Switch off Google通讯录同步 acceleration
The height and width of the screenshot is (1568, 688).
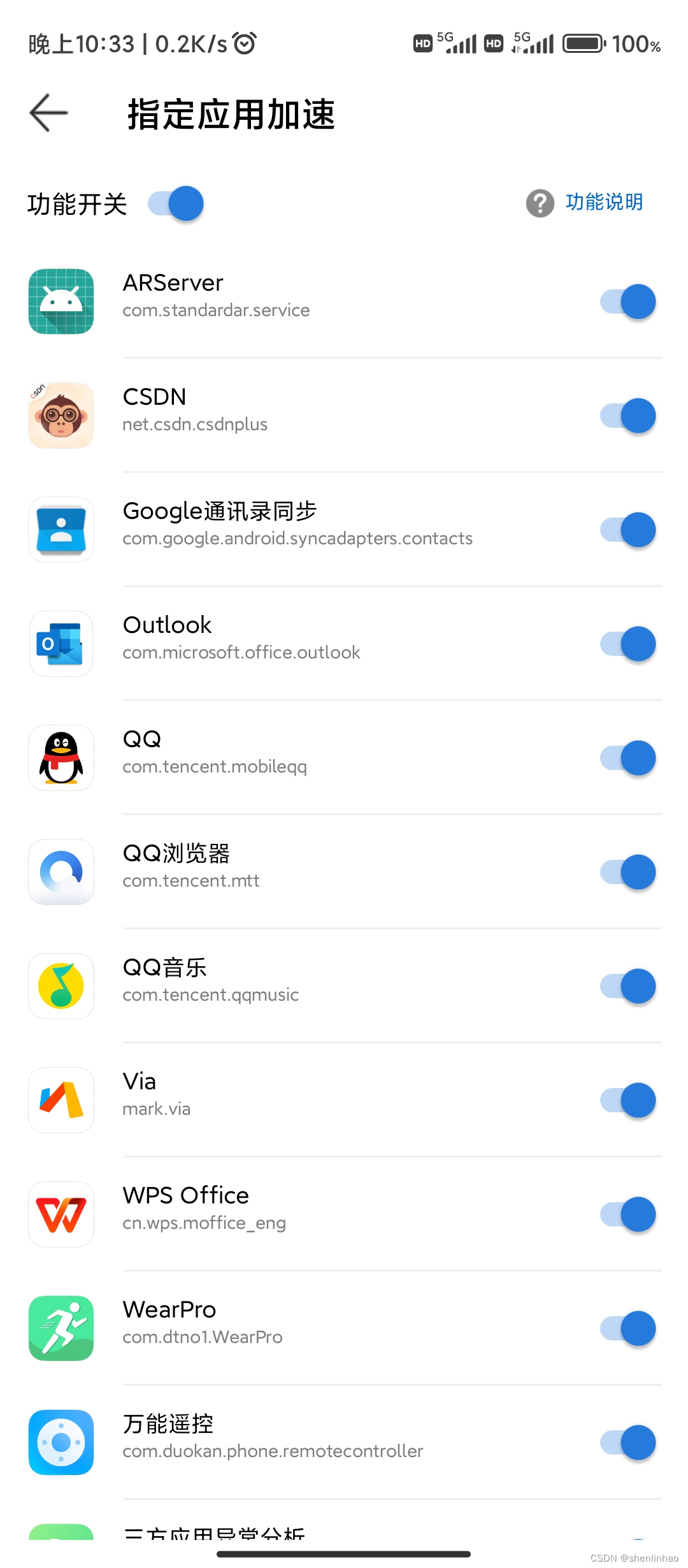pos(627,530)
